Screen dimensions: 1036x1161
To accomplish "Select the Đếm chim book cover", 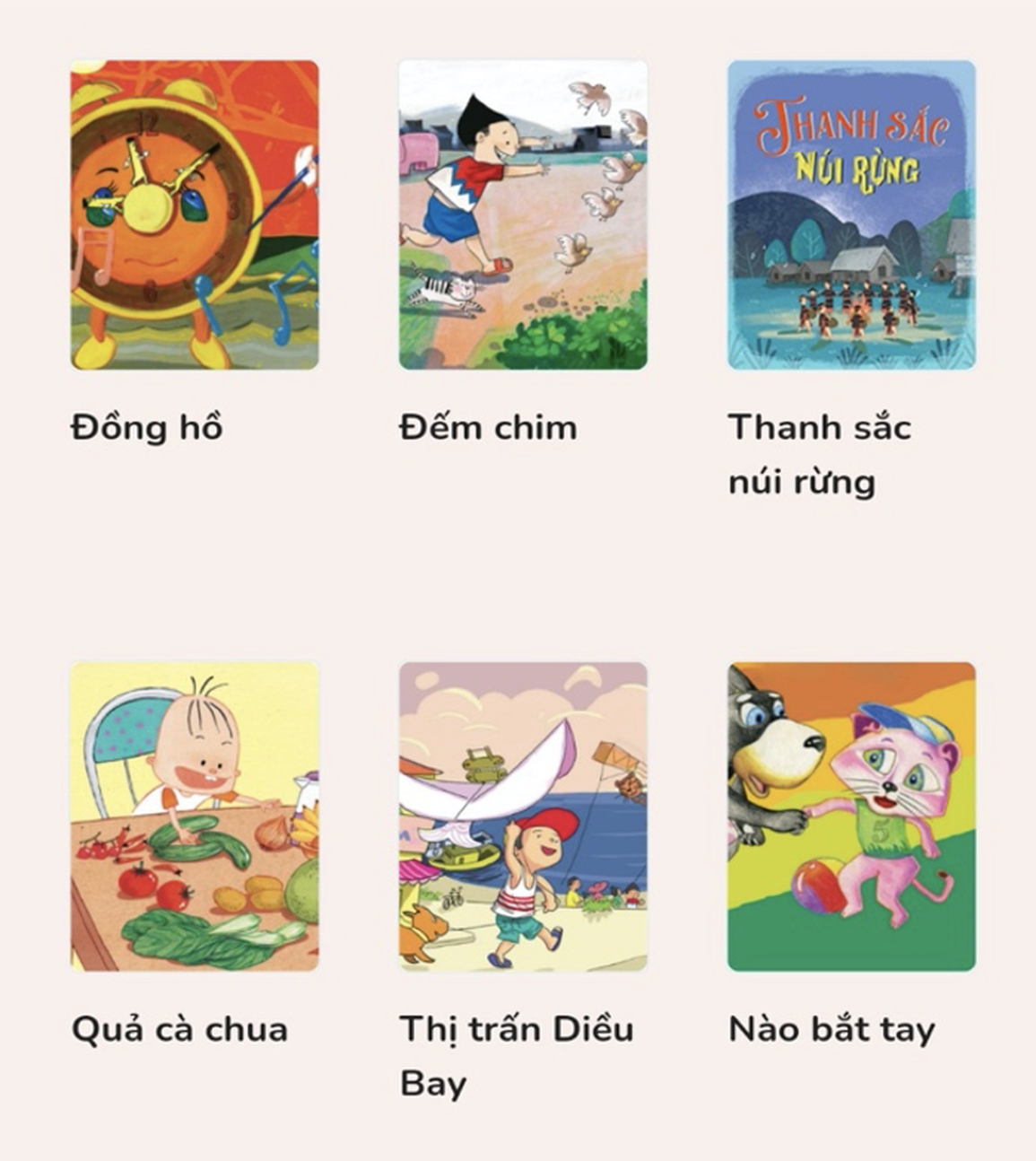I will [x=523, y=215].
